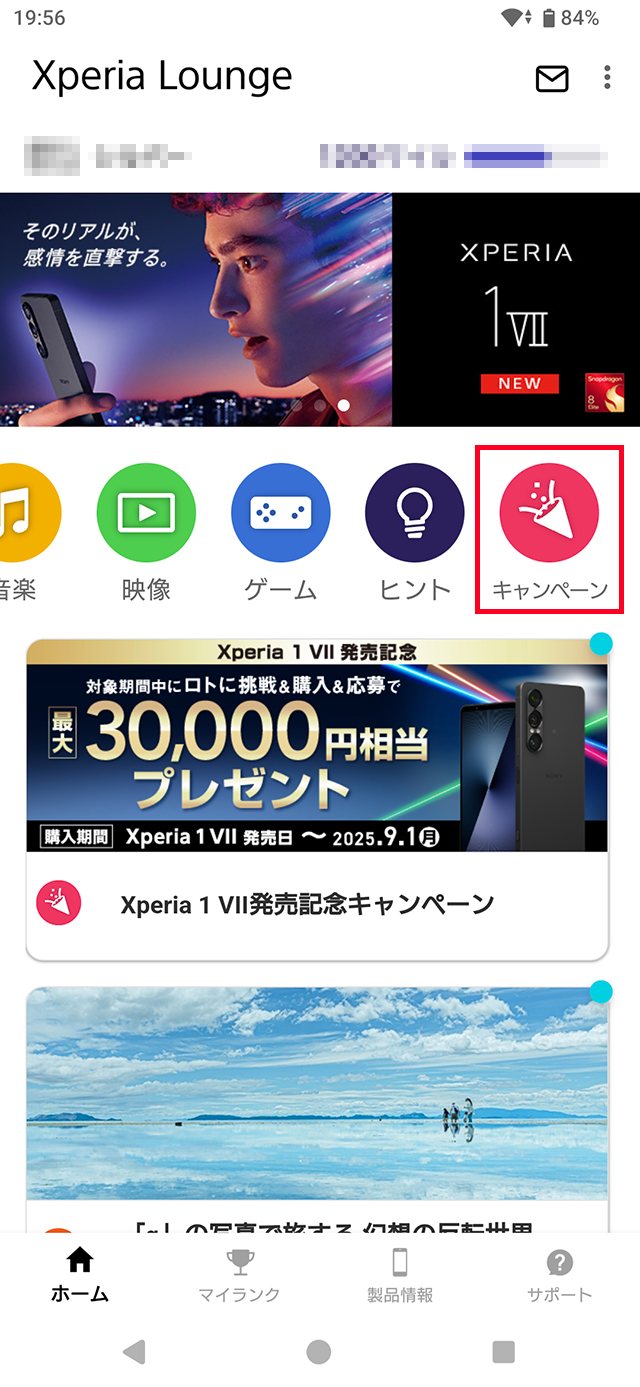
Task: Open the mail inbox icon
Action: coord(552,79)
